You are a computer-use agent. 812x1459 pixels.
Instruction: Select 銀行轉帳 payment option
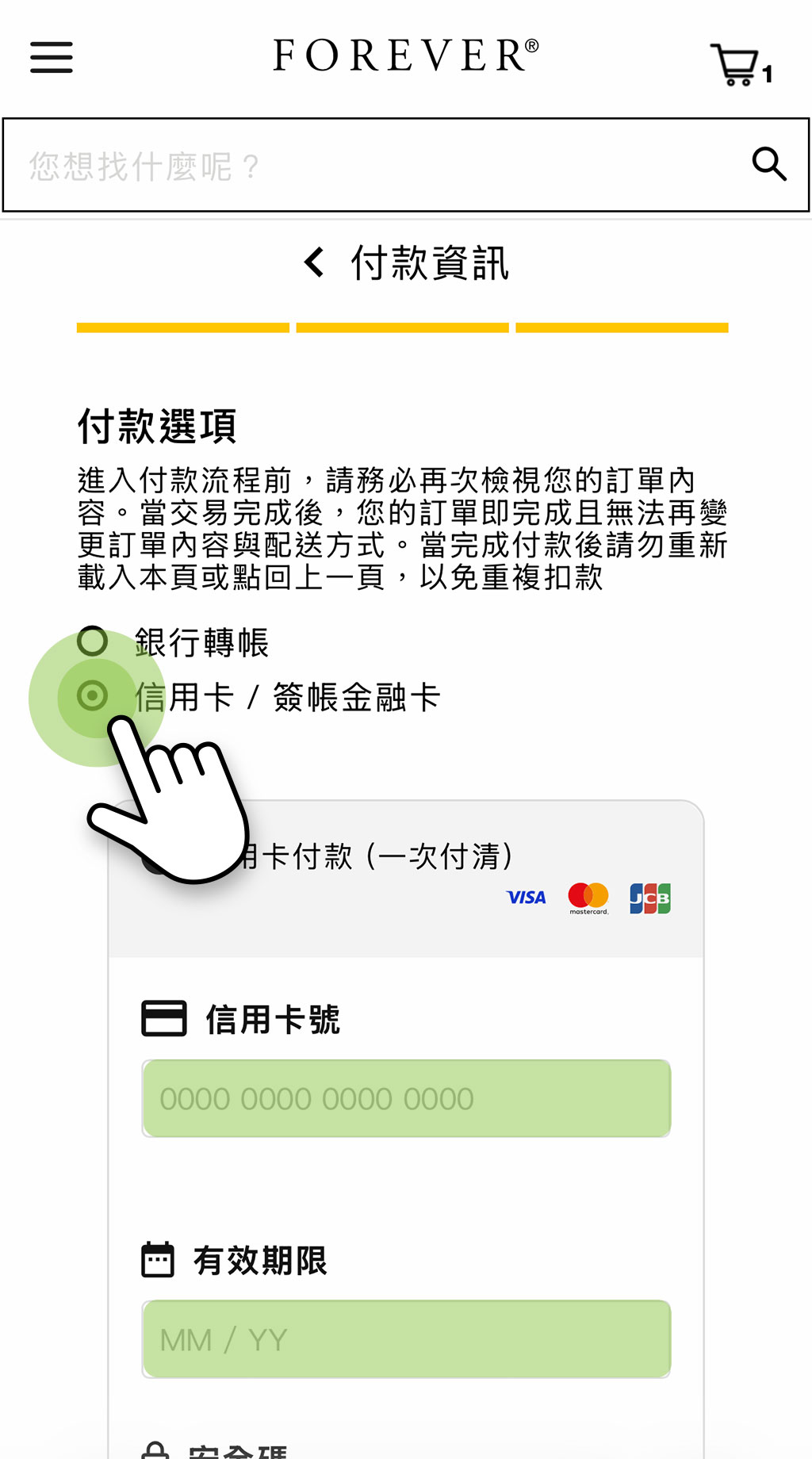click(x=93, y=641)
